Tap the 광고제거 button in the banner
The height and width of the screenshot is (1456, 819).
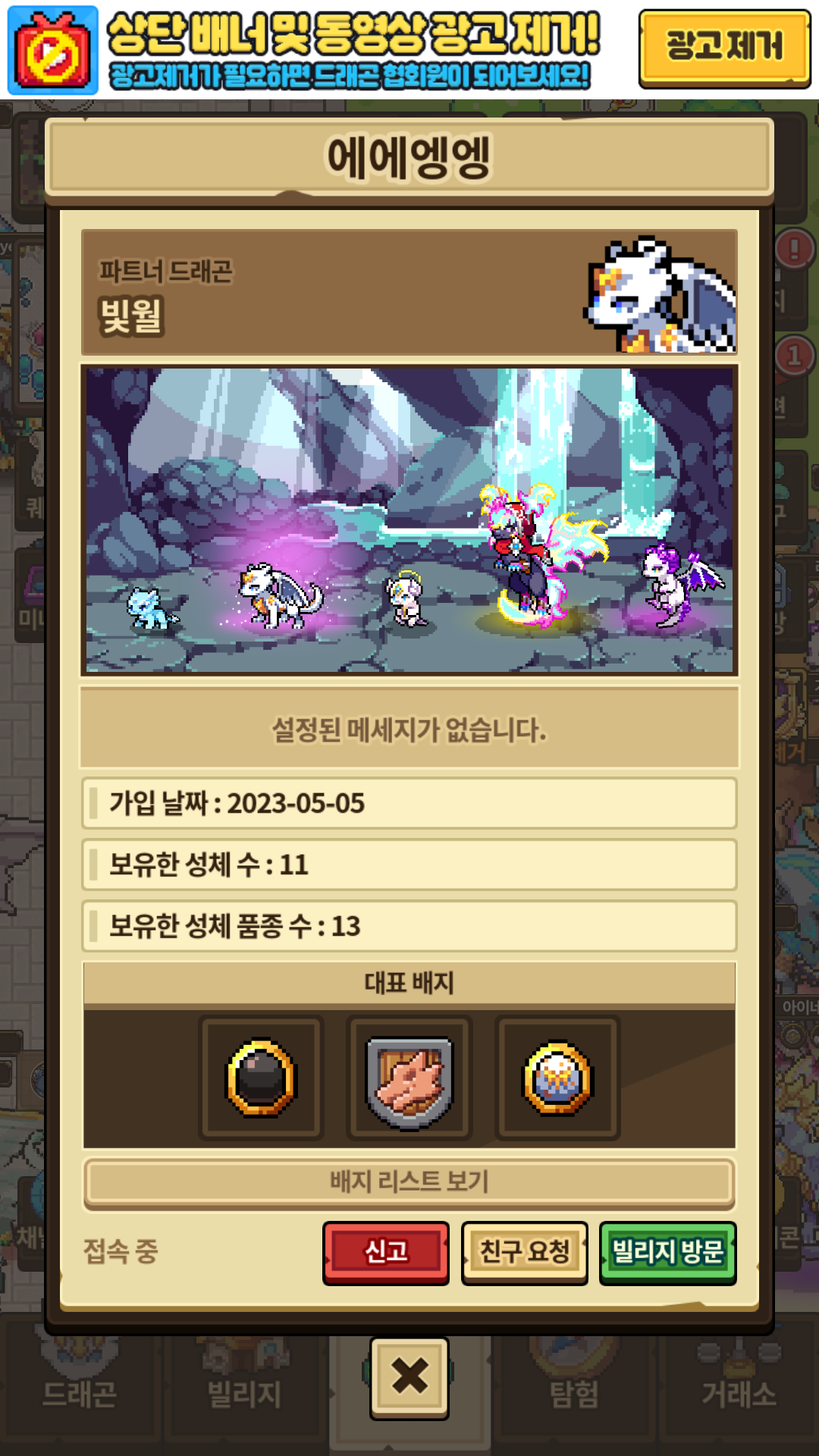pyautogui.click(x=723, y=47)
